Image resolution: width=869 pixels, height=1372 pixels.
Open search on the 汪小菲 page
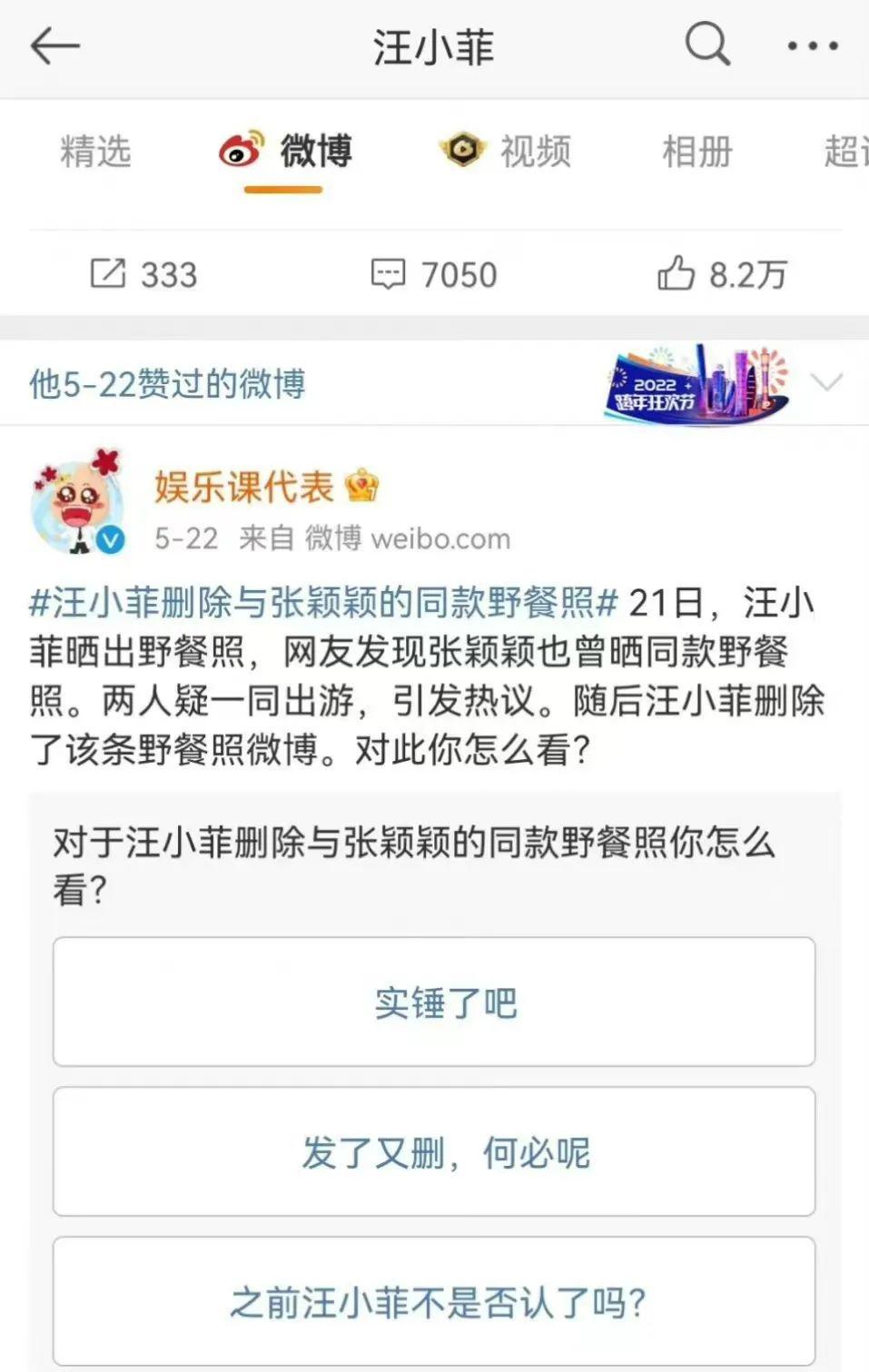point(706,45)
